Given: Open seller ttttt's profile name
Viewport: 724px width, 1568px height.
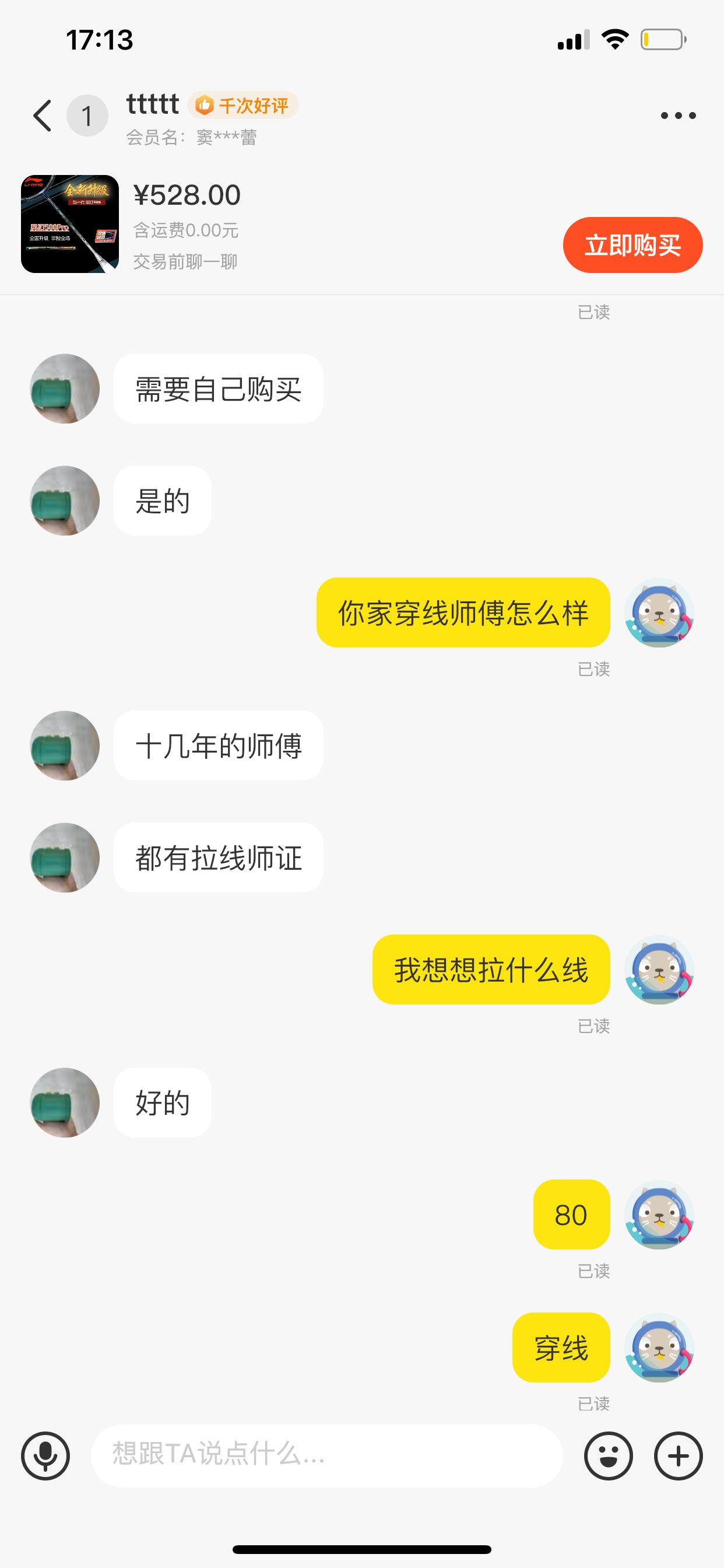Looking at the screenshot, I should pyautogui.click(x=153, y=104).
